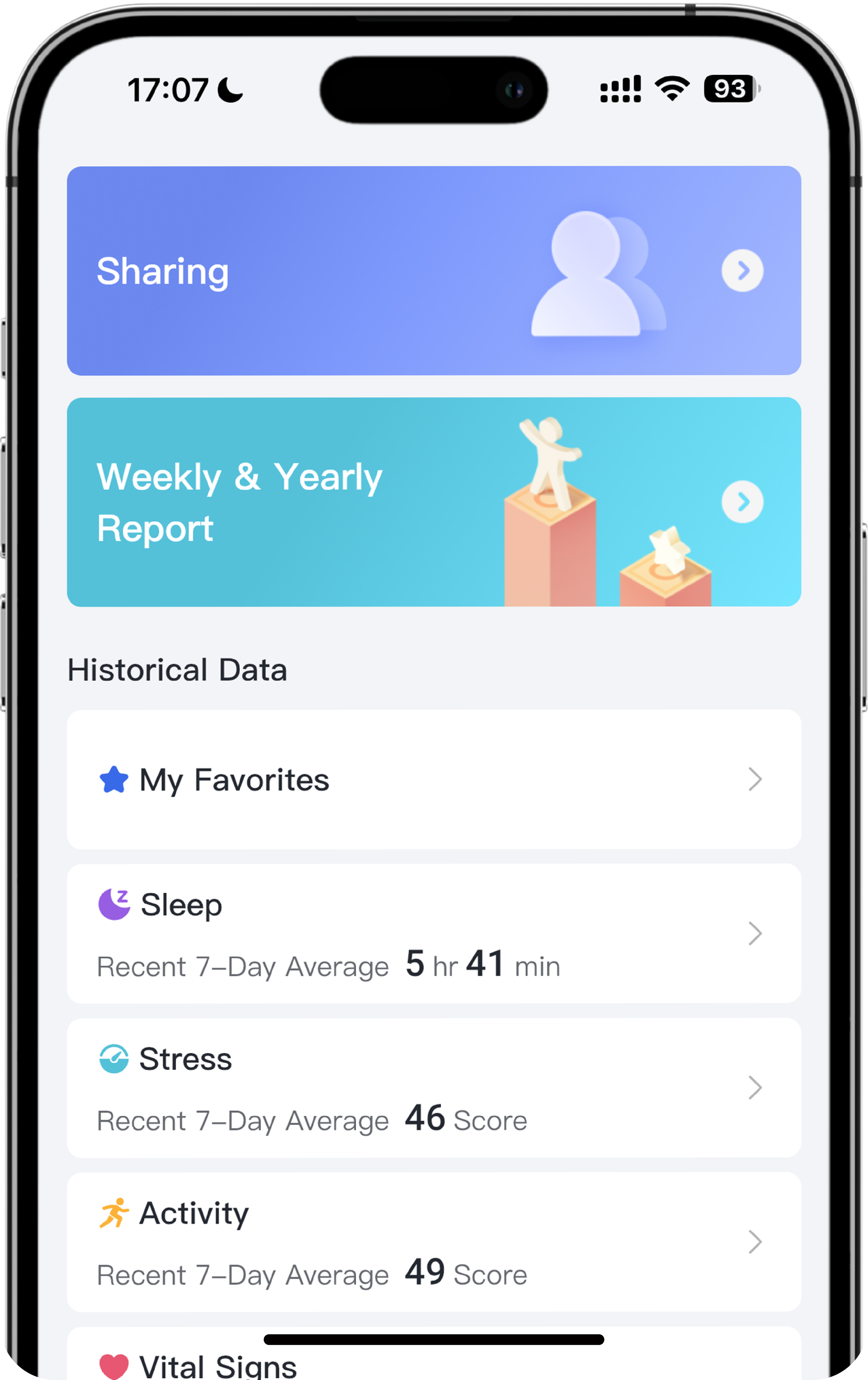Screen dimensions: 868x1380
Task: Open Activity 7-day average details
Action: pos(434,1241)
